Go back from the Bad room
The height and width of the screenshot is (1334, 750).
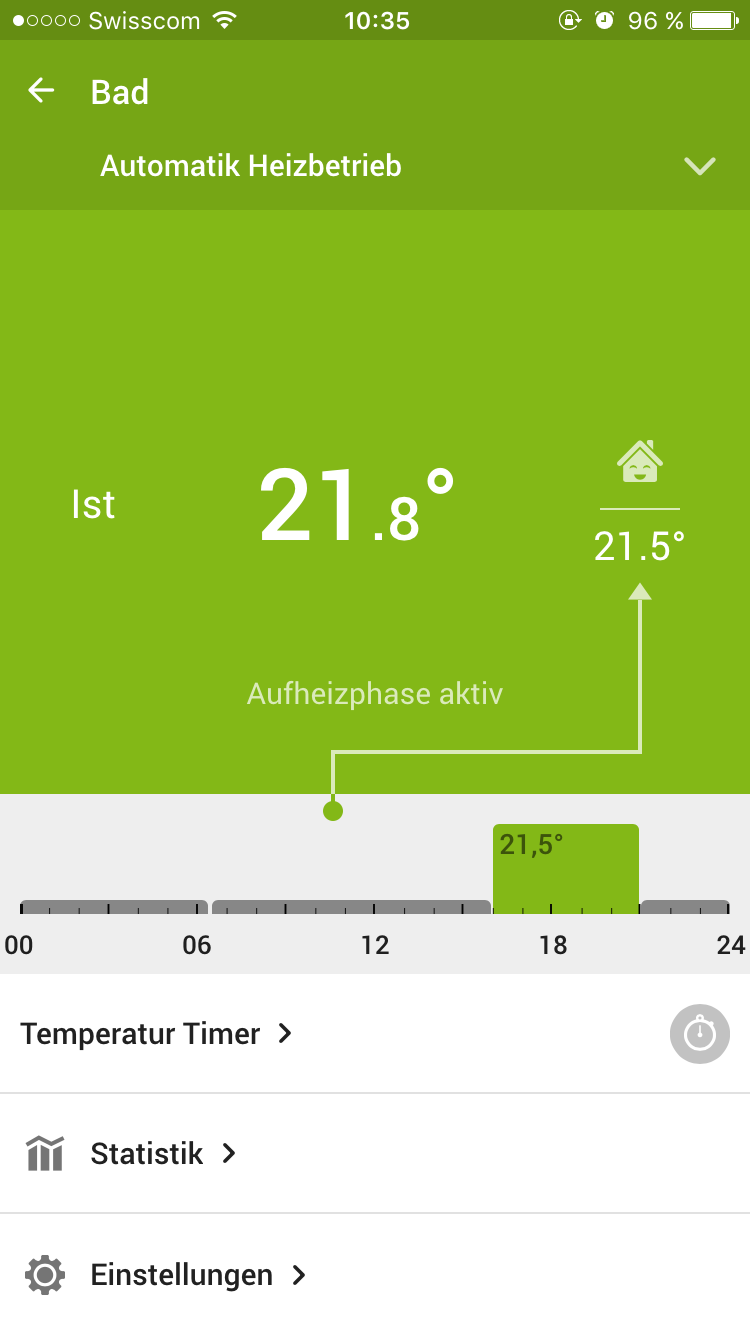coord(41,91)
